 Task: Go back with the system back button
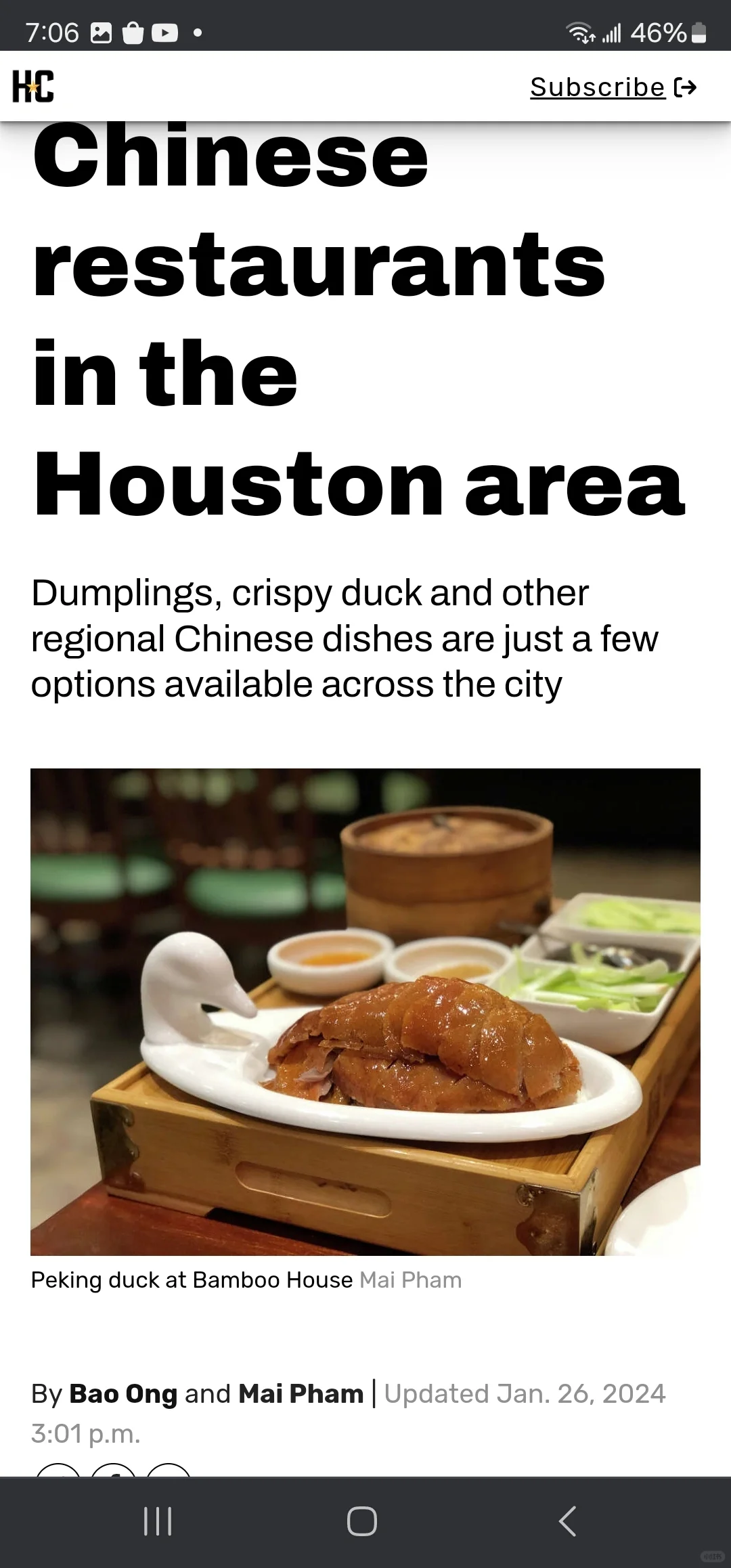pyautogui.click(x=567, y=1521)
